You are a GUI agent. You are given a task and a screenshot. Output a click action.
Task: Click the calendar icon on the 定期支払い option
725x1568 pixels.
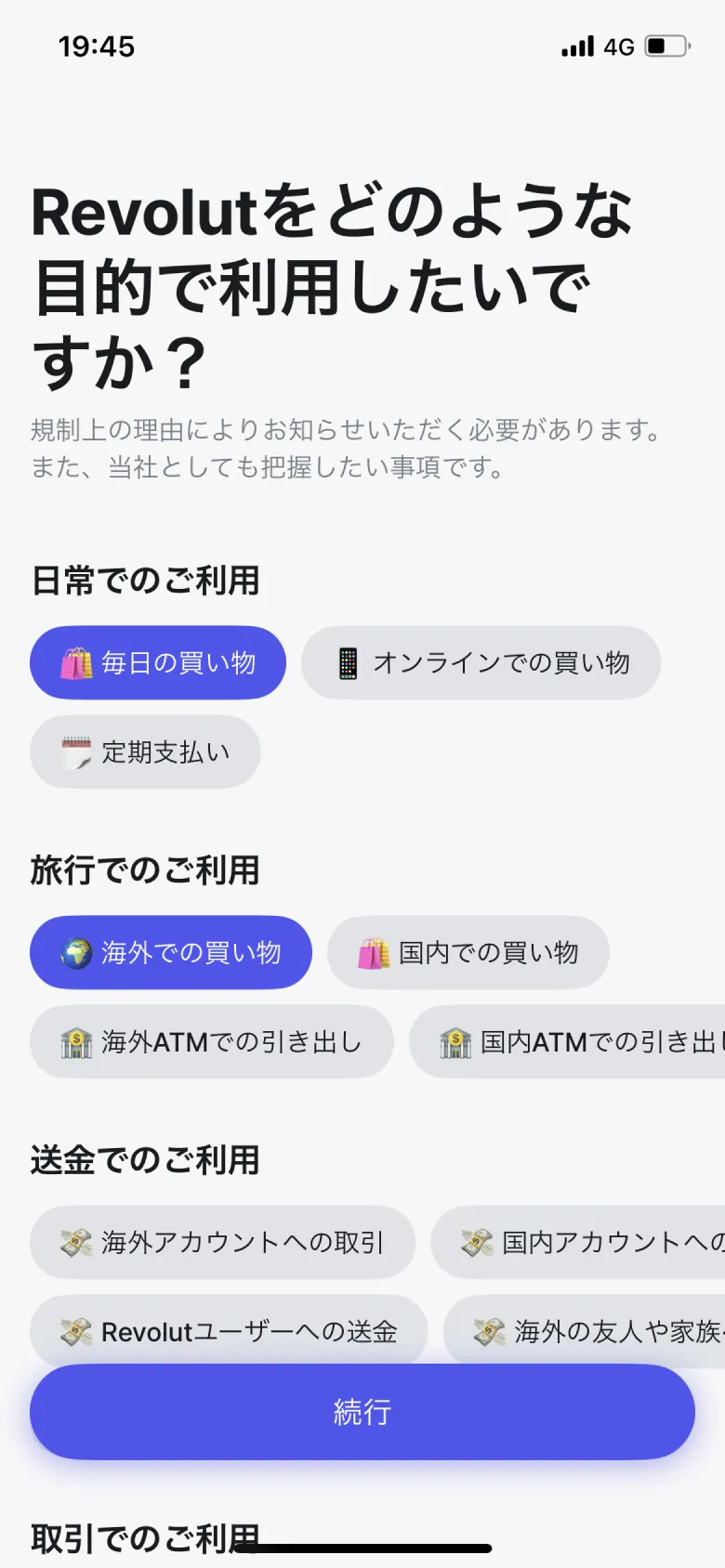(78, 752)
